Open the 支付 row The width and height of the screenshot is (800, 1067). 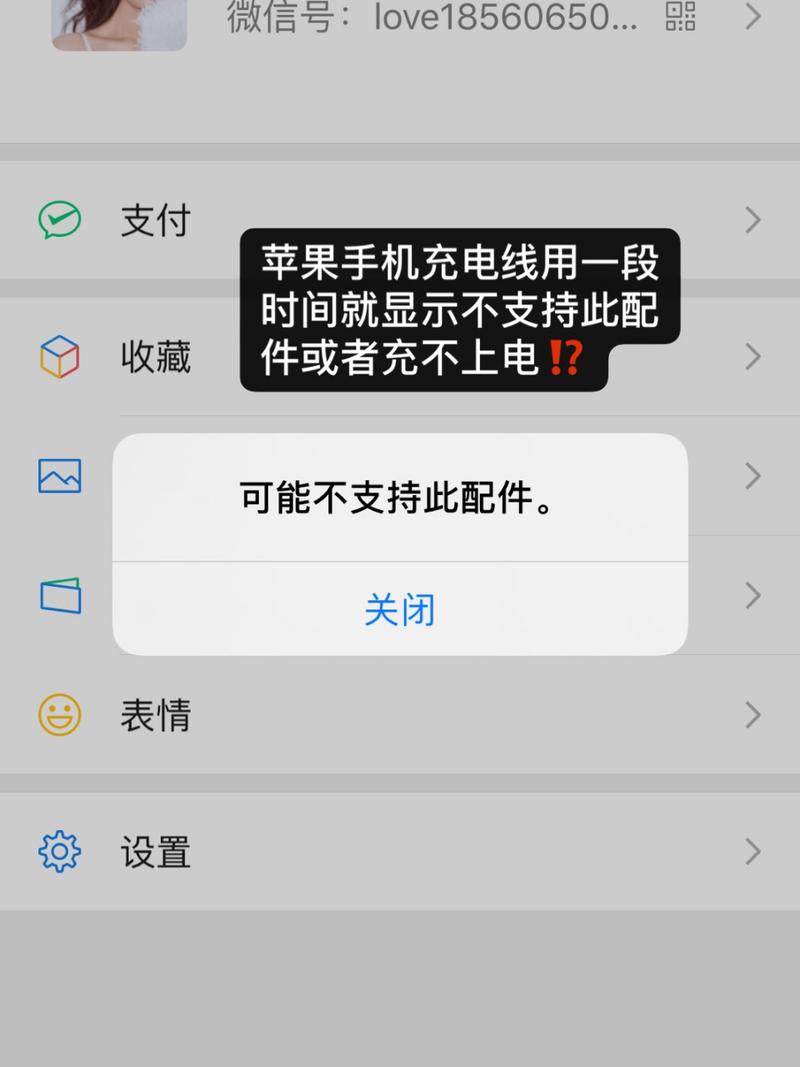(x=155, y=220)
